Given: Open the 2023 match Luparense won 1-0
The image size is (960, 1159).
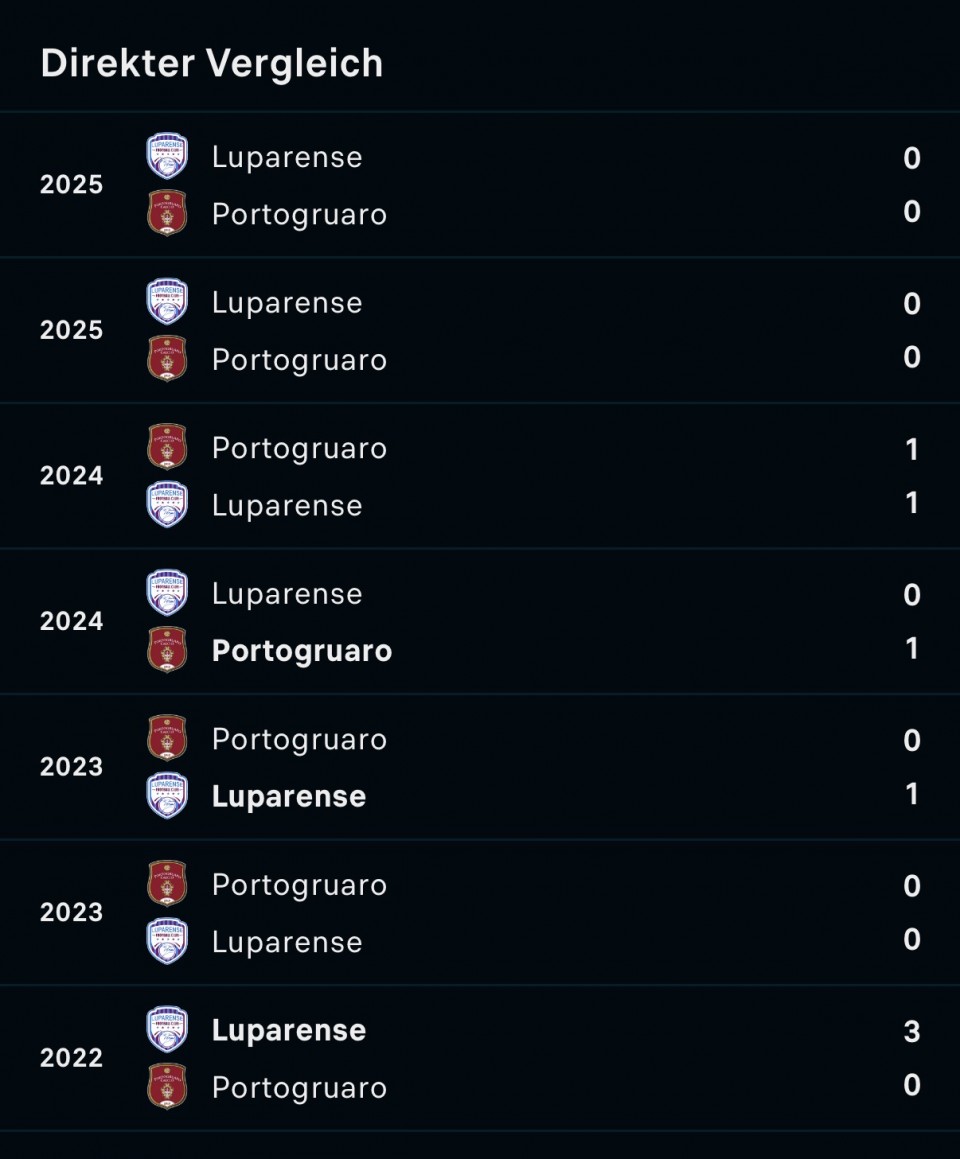Looking at the screenshot, I should pos(480,767).
